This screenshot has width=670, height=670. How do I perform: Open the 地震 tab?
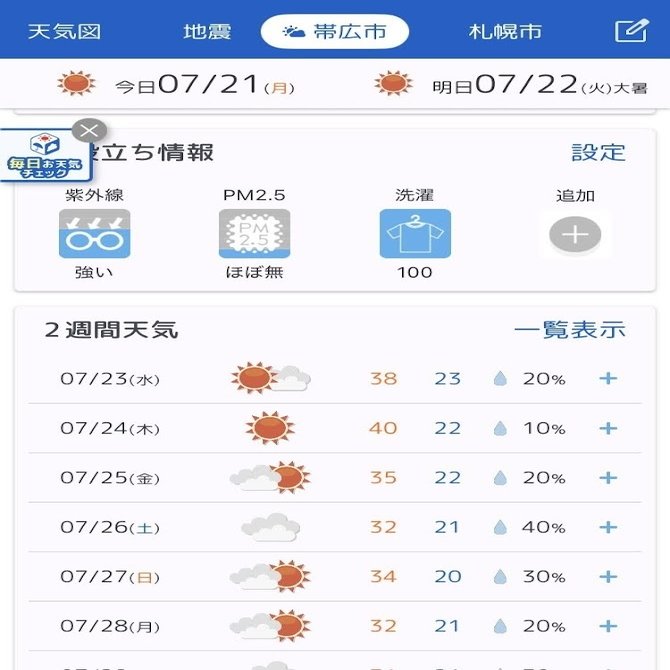(x=207, y=31)
